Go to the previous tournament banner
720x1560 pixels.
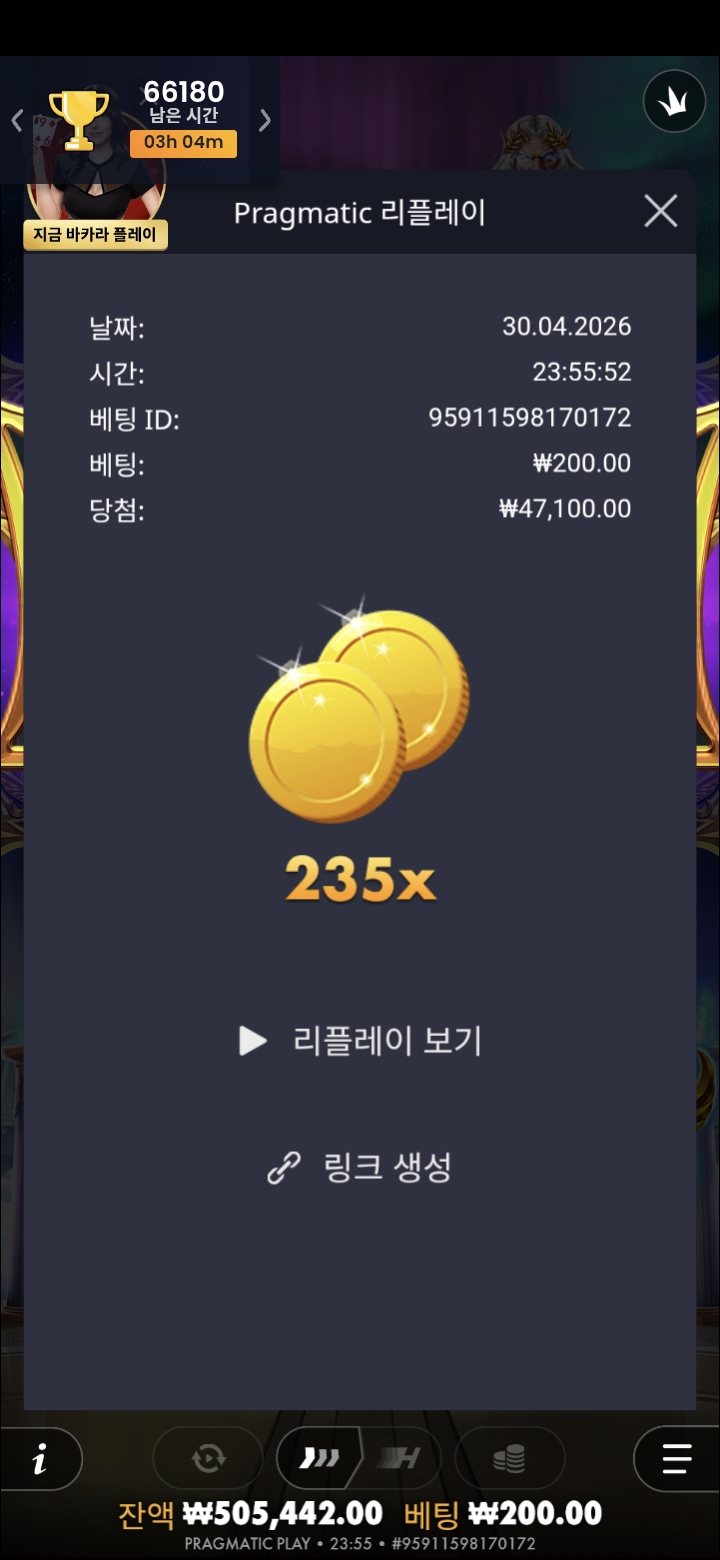coord(17,121)
